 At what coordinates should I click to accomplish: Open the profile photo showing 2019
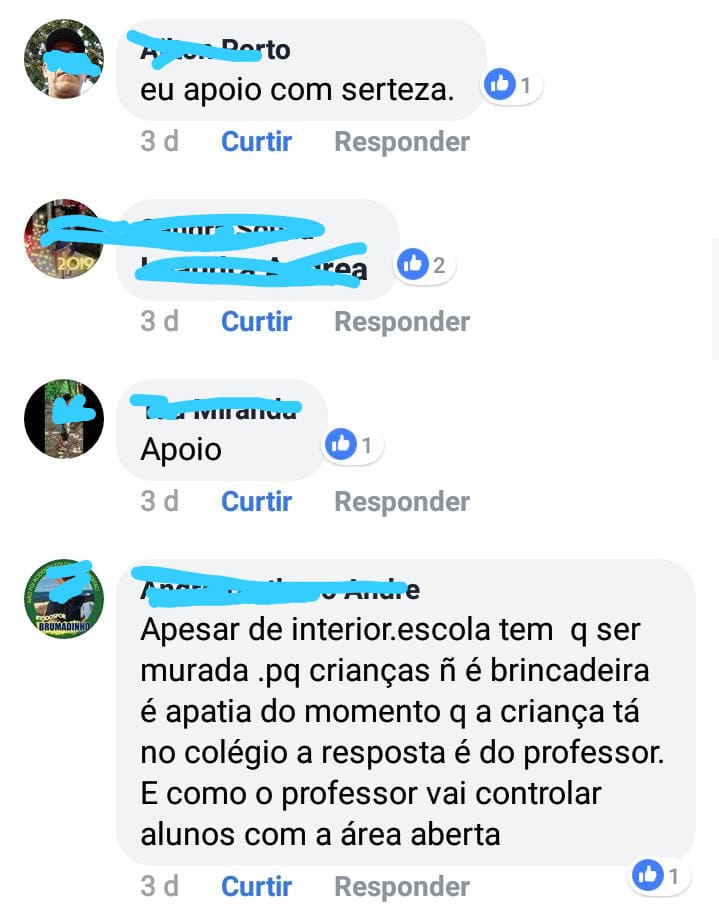[64, 239]
